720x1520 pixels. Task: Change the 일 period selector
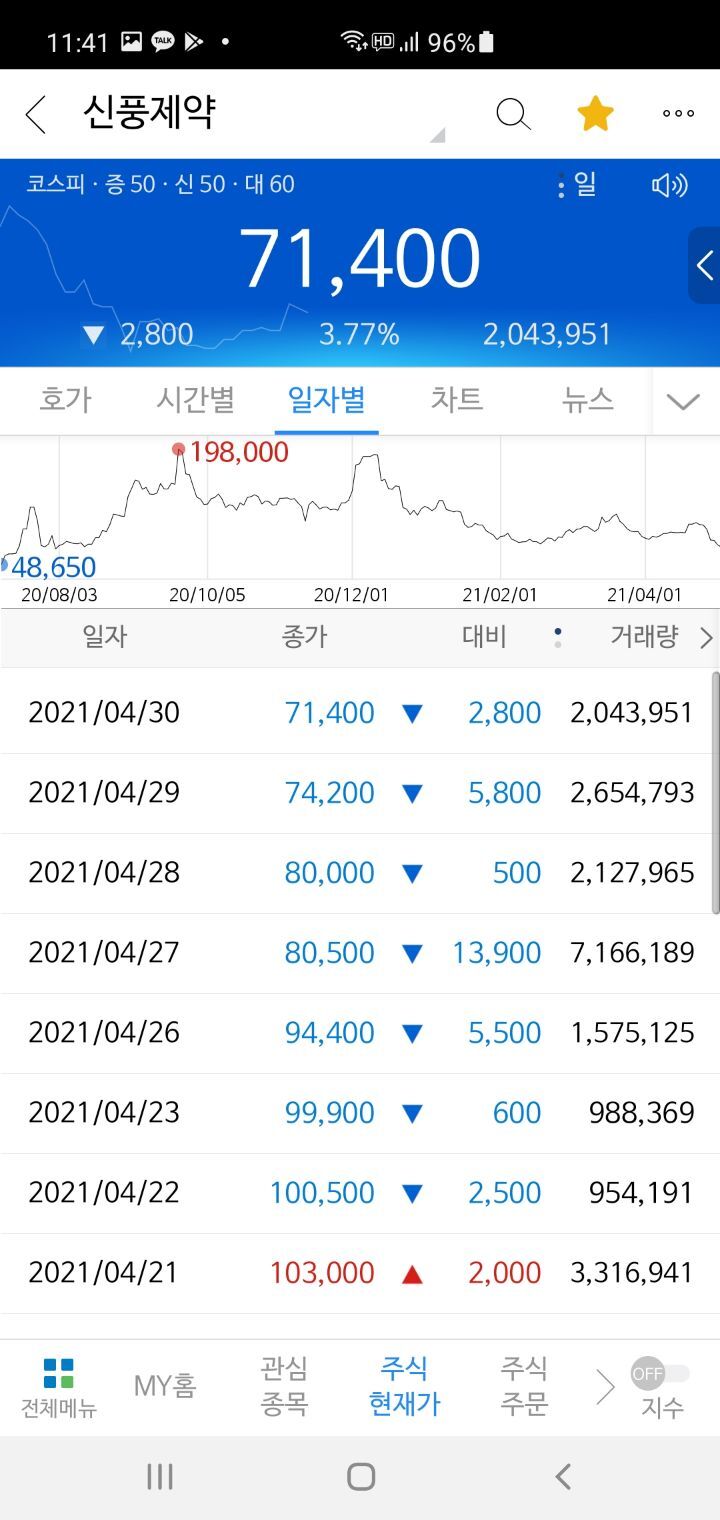point(577,185)
